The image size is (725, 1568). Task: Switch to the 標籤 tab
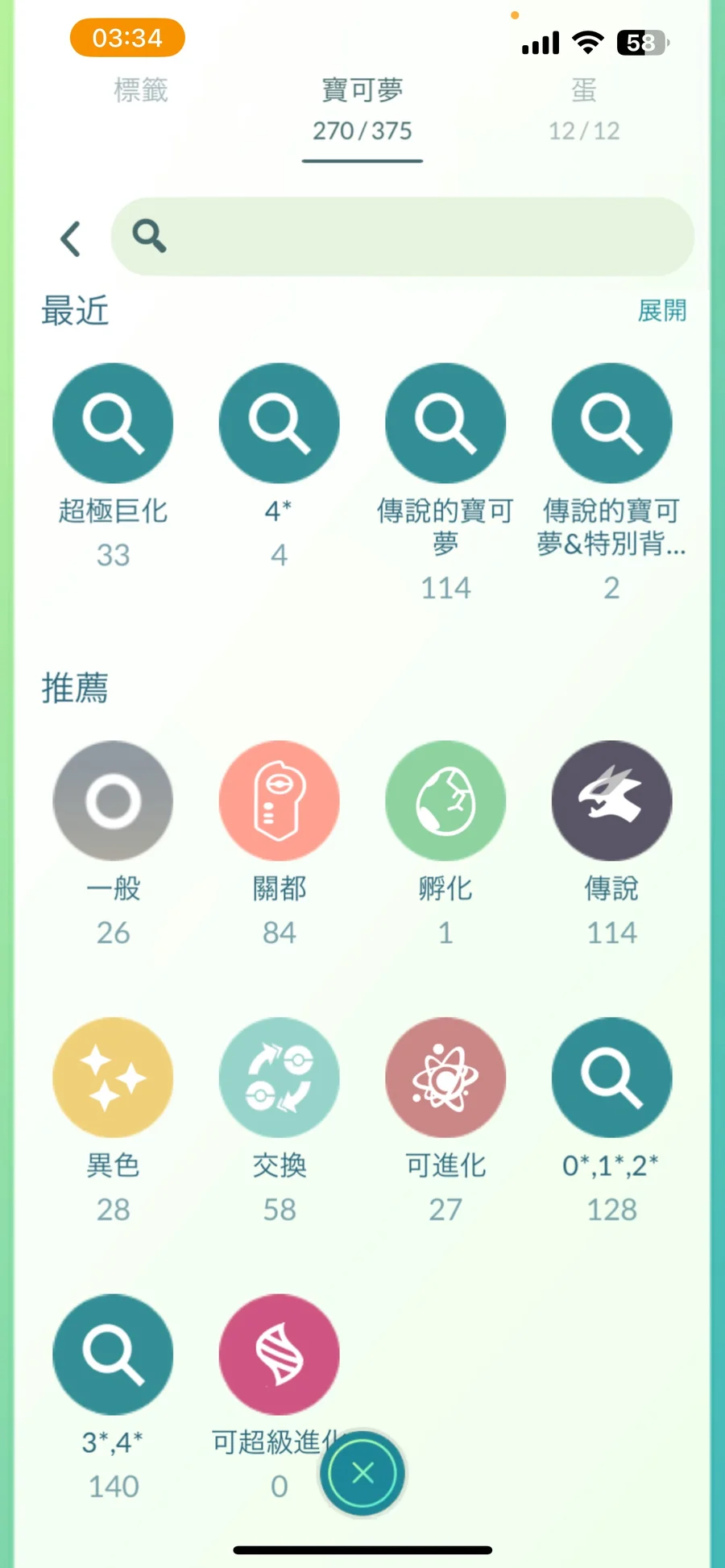(140, 90)
